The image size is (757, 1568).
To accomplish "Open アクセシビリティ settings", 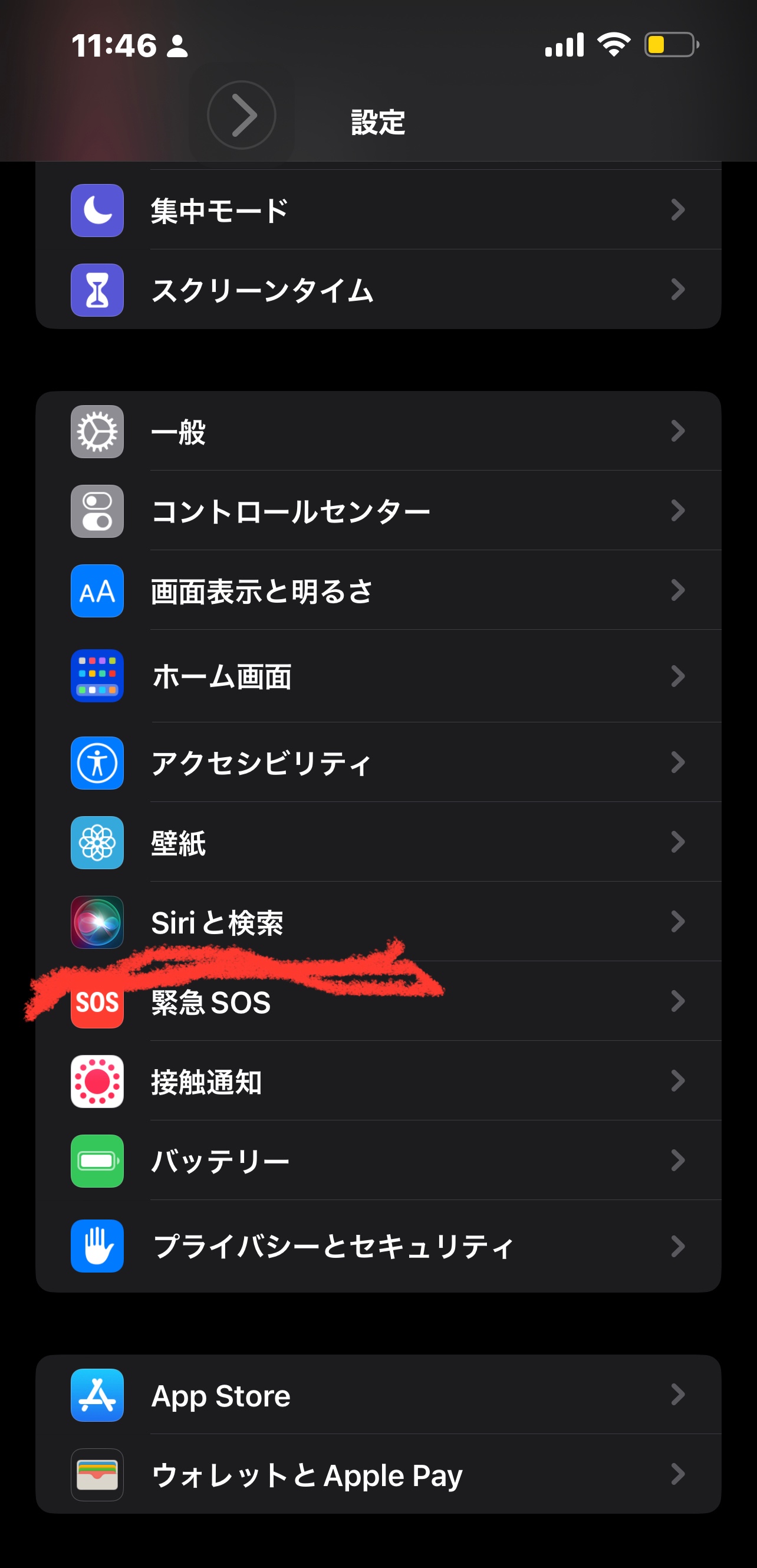I will coord(377,762).
